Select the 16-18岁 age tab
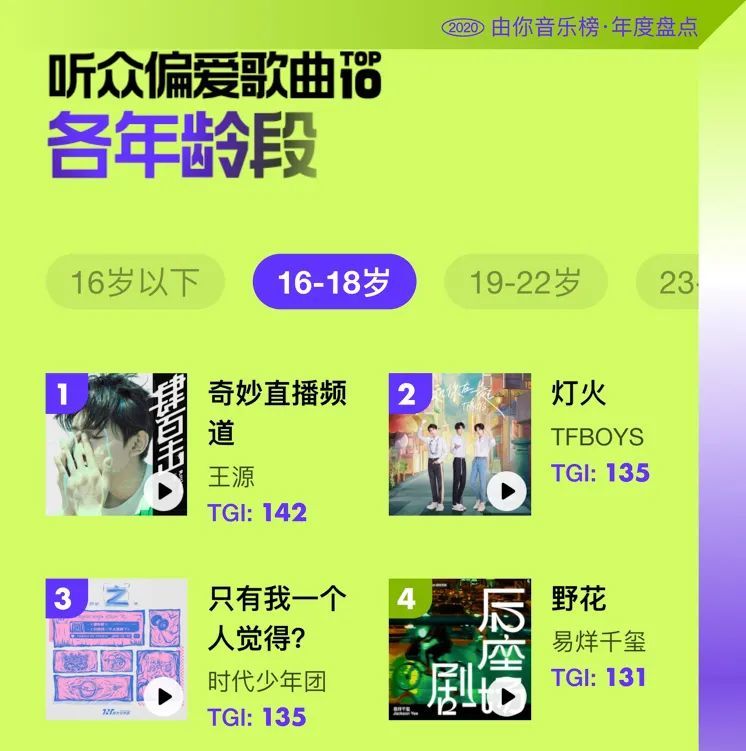This screenshot has height=751, width=746. tap(334, 283)
